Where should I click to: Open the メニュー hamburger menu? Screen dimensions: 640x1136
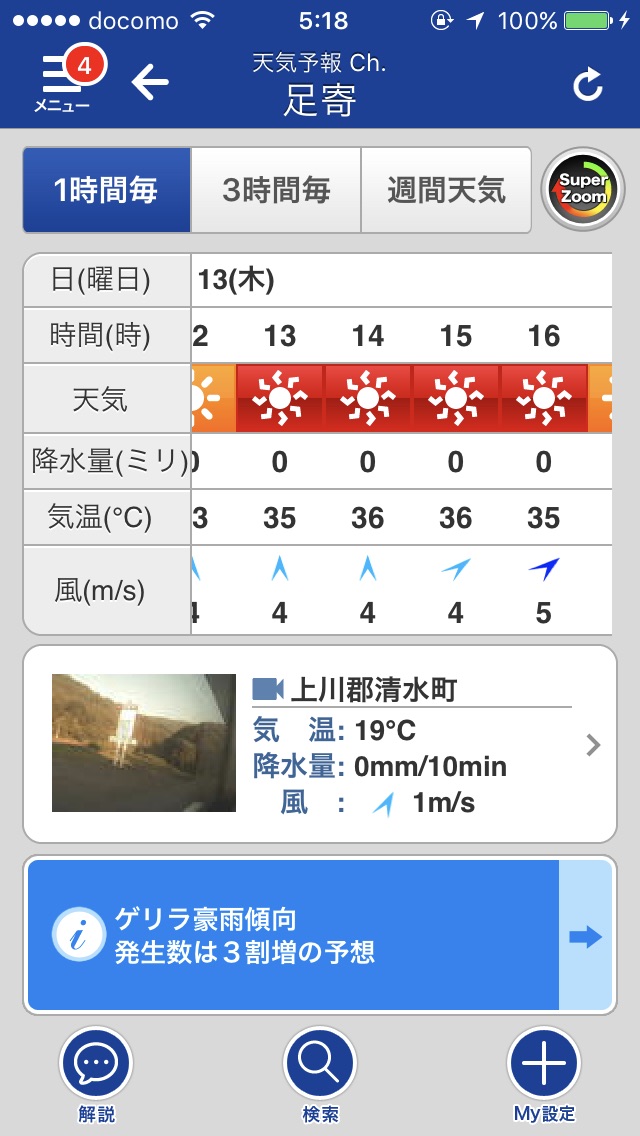[x=62, y=82]
